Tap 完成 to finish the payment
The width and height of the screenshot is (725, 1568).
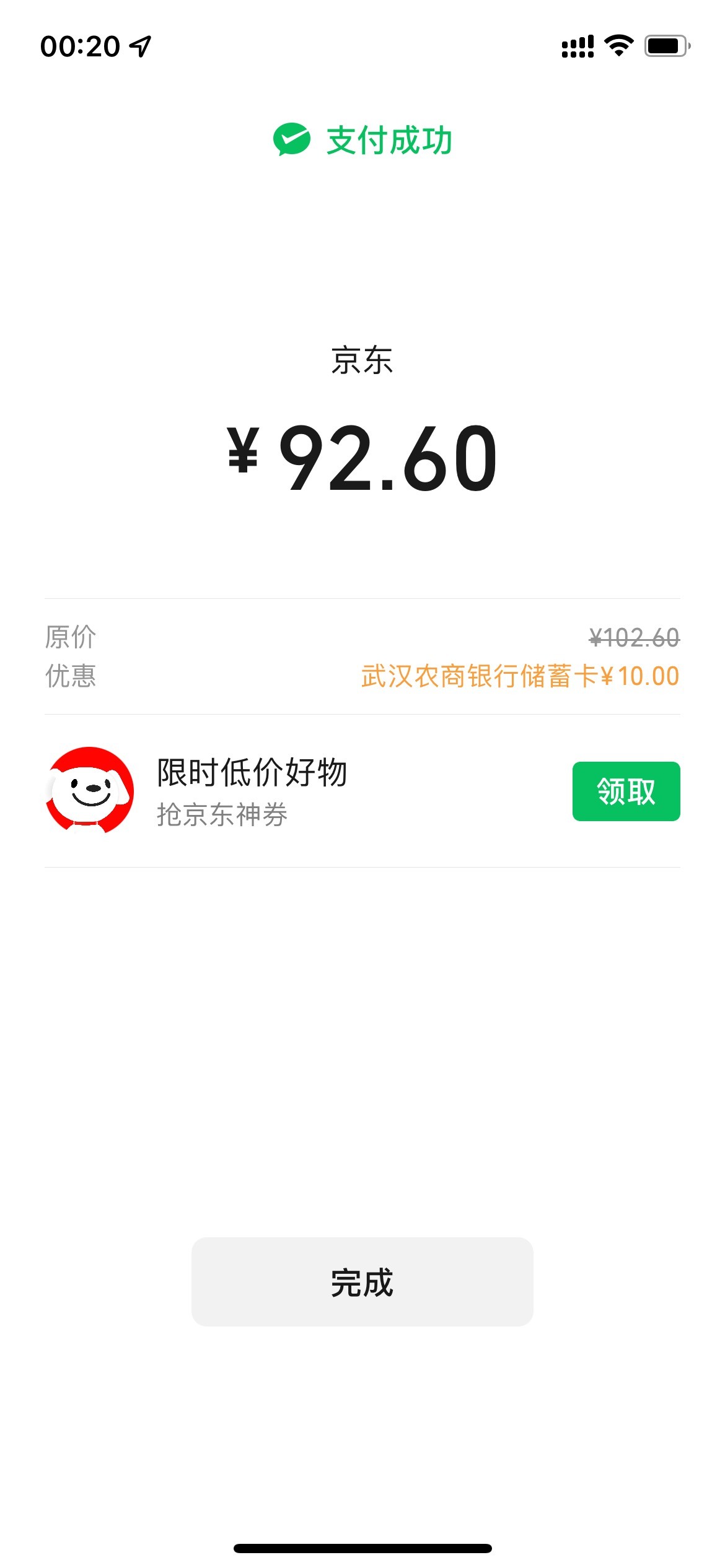coord(362,1281)
